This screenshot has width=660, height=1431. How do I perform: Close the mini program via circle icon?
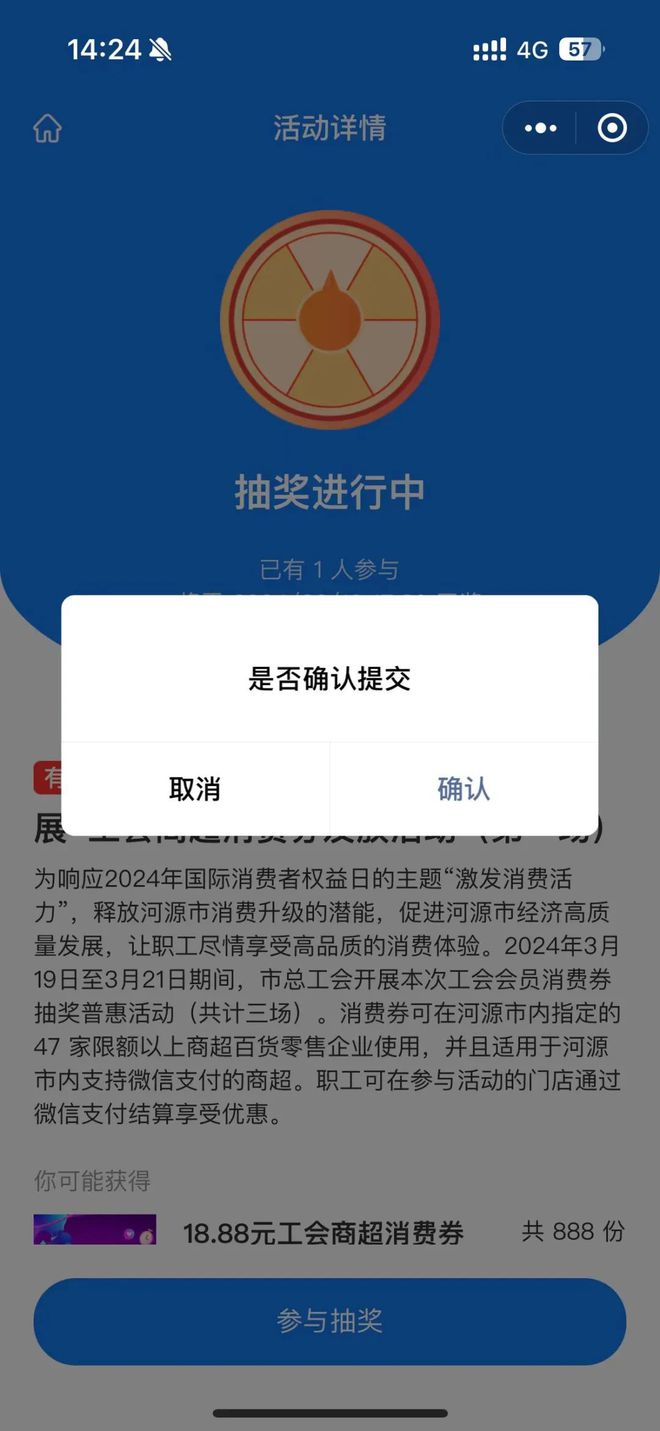[x=612, y=128]
